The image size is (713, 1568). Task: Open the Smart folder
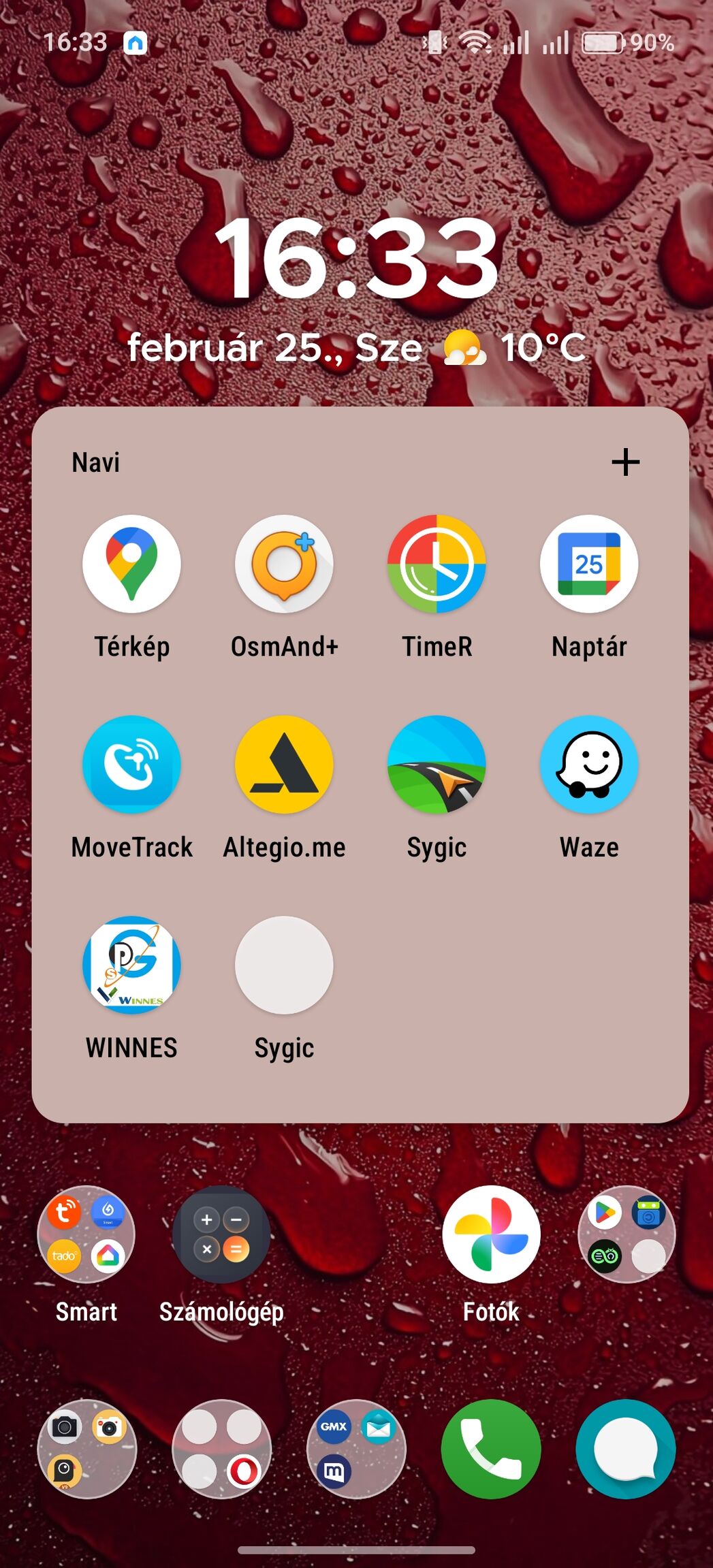(86, 1234)
